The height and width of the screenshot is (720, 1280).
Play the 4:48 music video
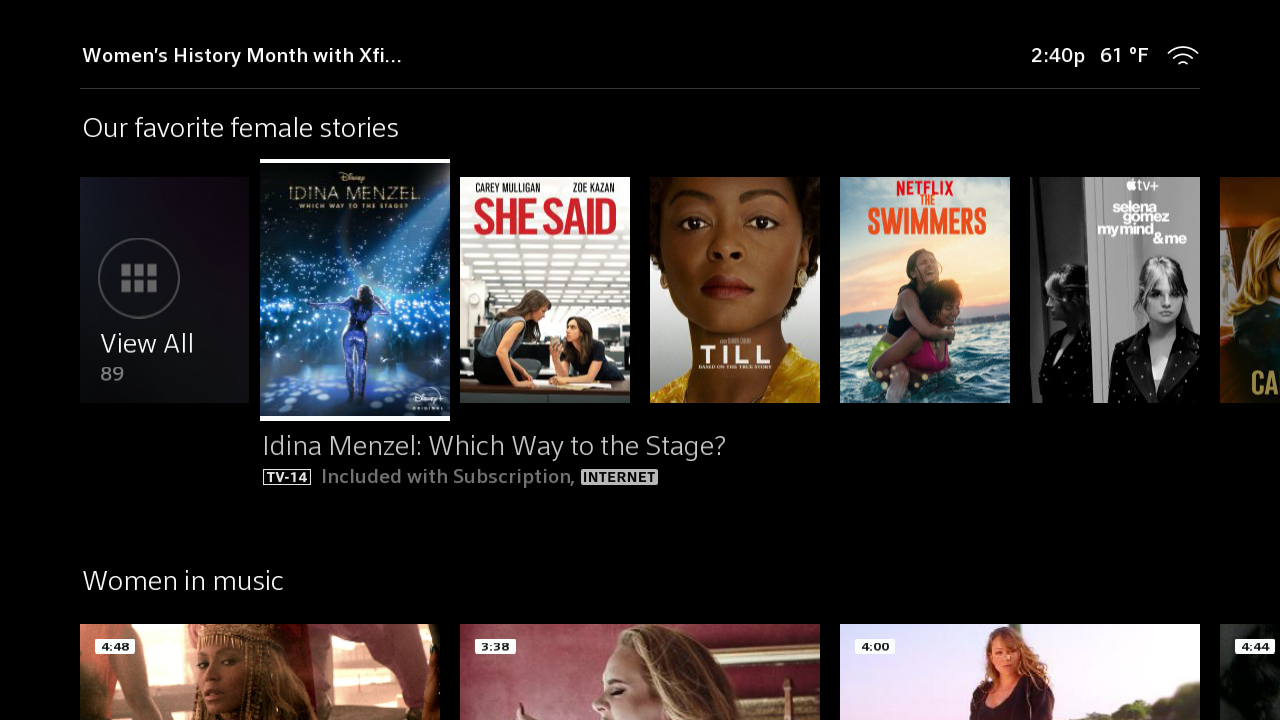pos(260,672)
